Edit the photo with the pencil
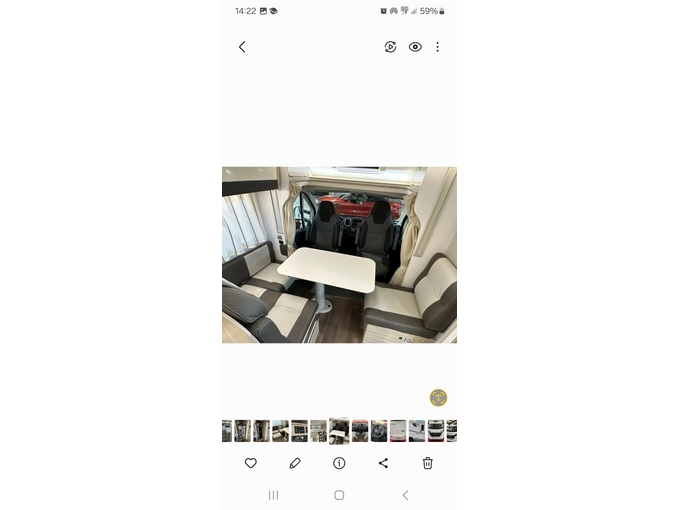The height and width of the screenshot is (510, 680). (x=295, y=463)
